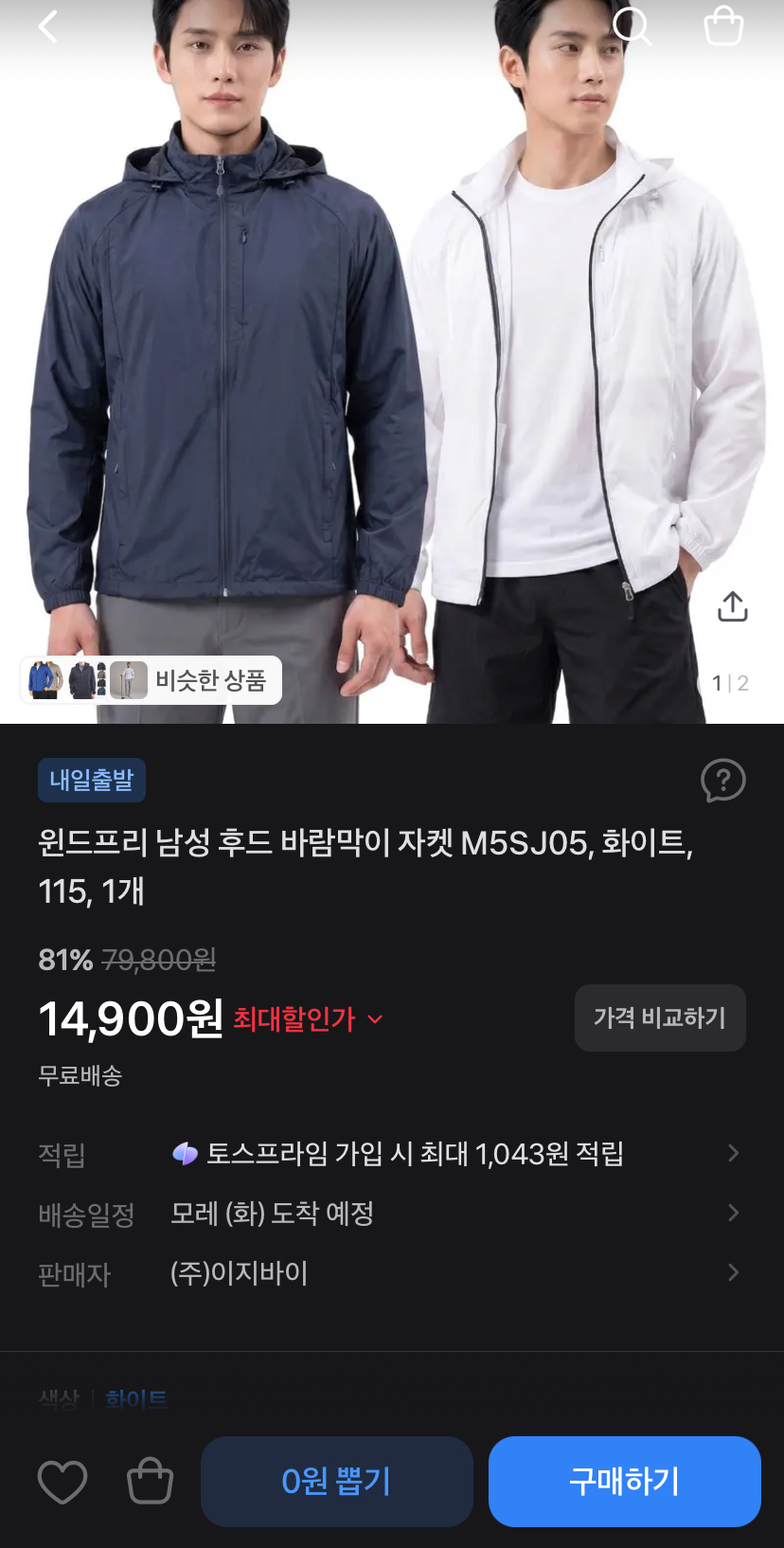
Task: Open 배송일정 delivery schedule row
Action: click(x=392, y=1214)
